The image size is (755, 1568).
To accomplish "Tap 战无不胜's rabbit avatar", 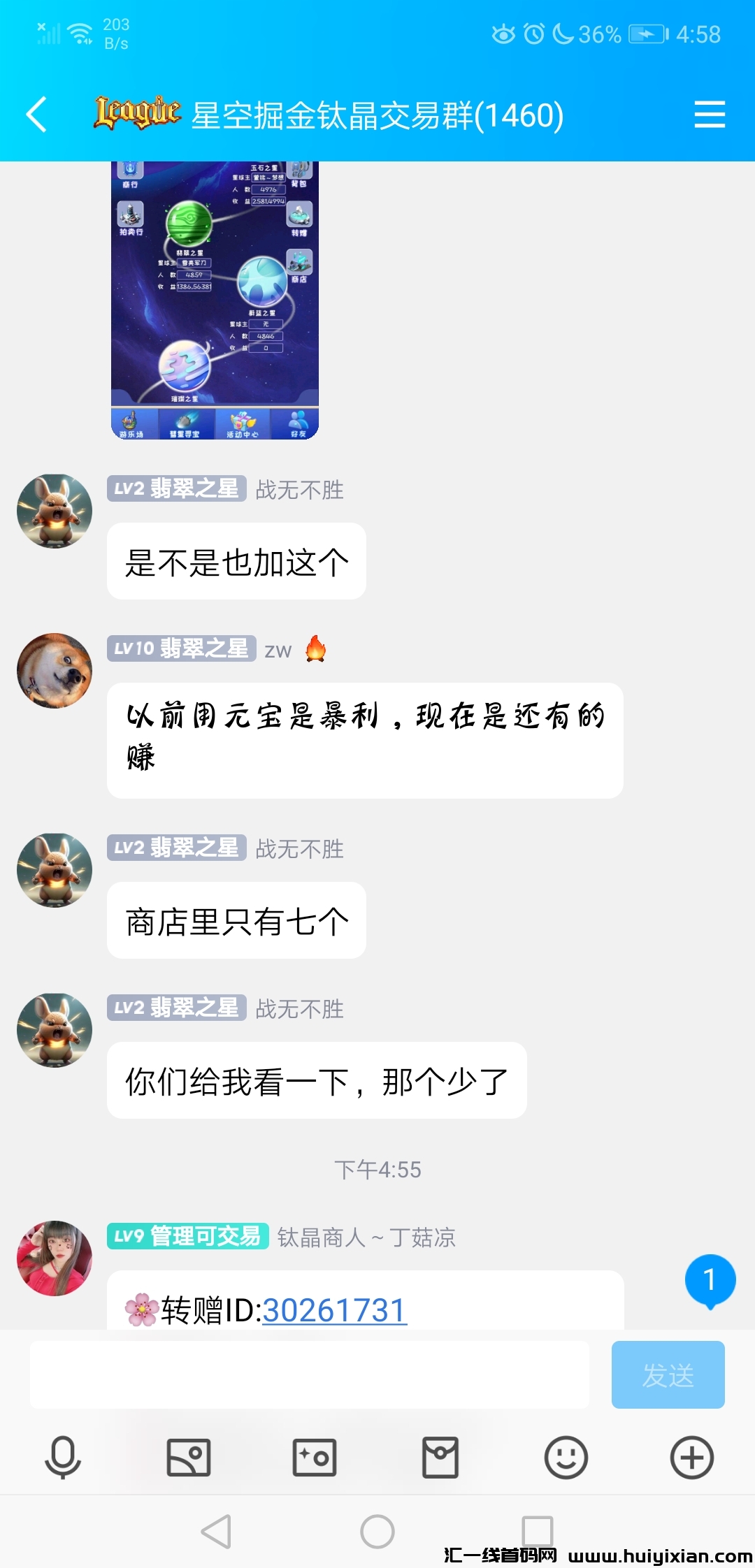I will (x=54, y=510).
